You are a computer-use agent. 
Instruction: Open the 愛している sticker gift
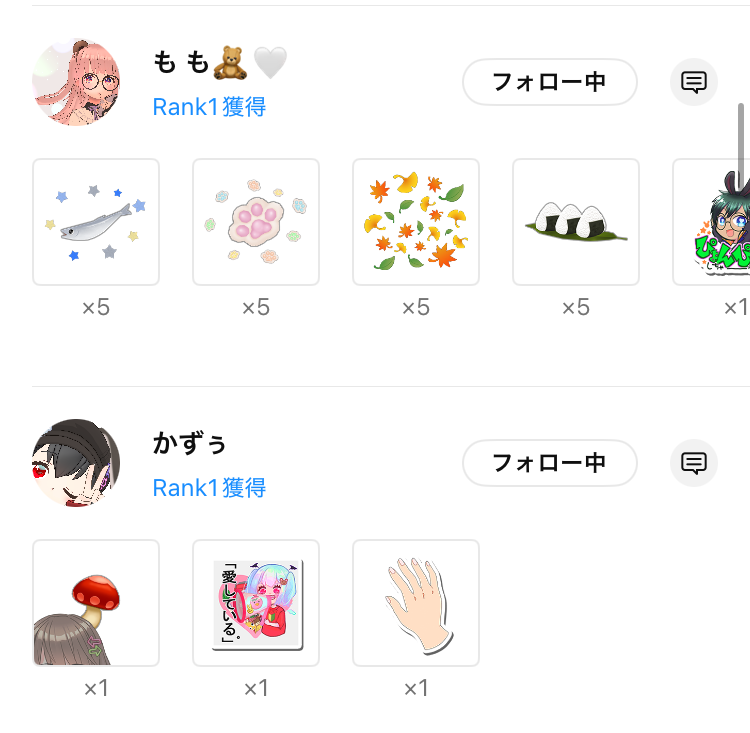(x=256, y=603)
